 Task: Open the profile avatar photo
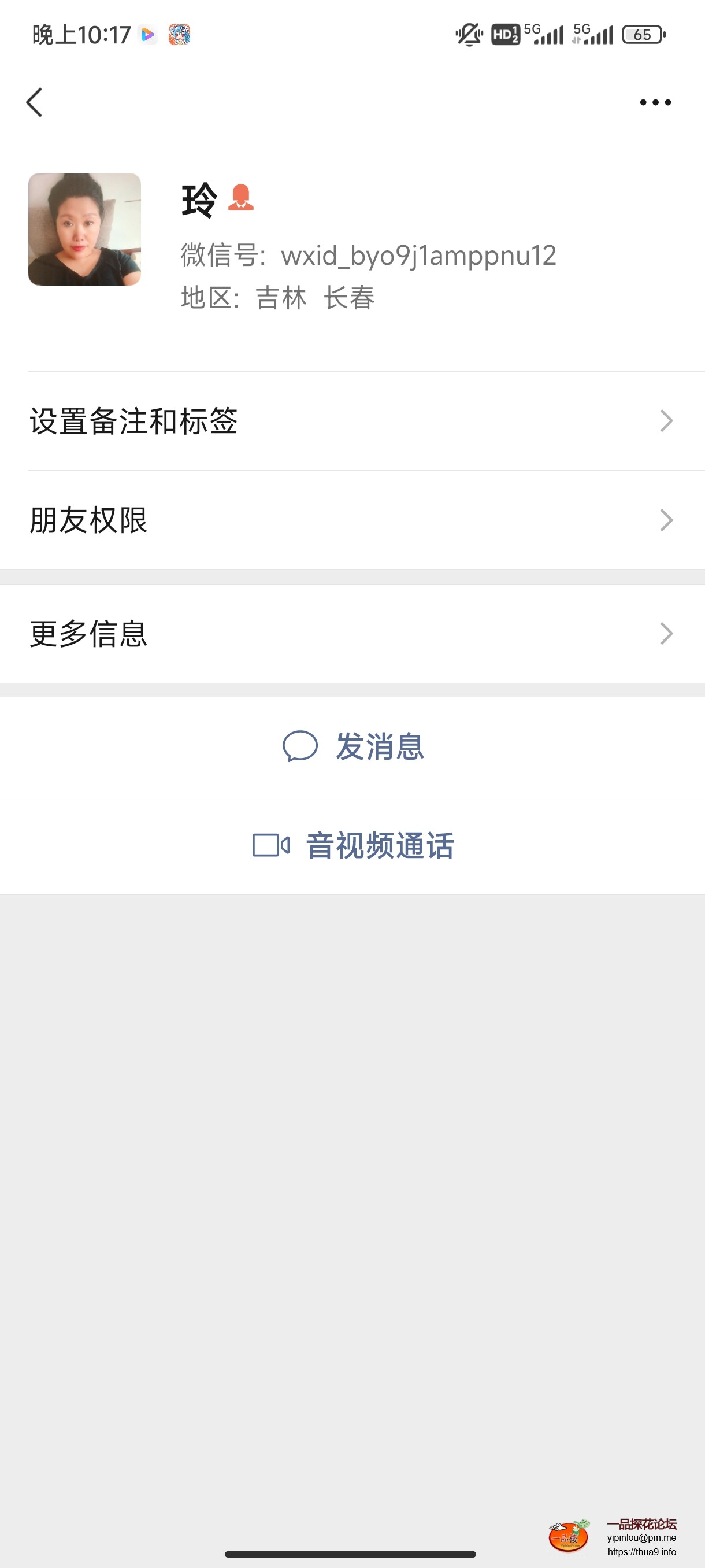pos(84,230)
